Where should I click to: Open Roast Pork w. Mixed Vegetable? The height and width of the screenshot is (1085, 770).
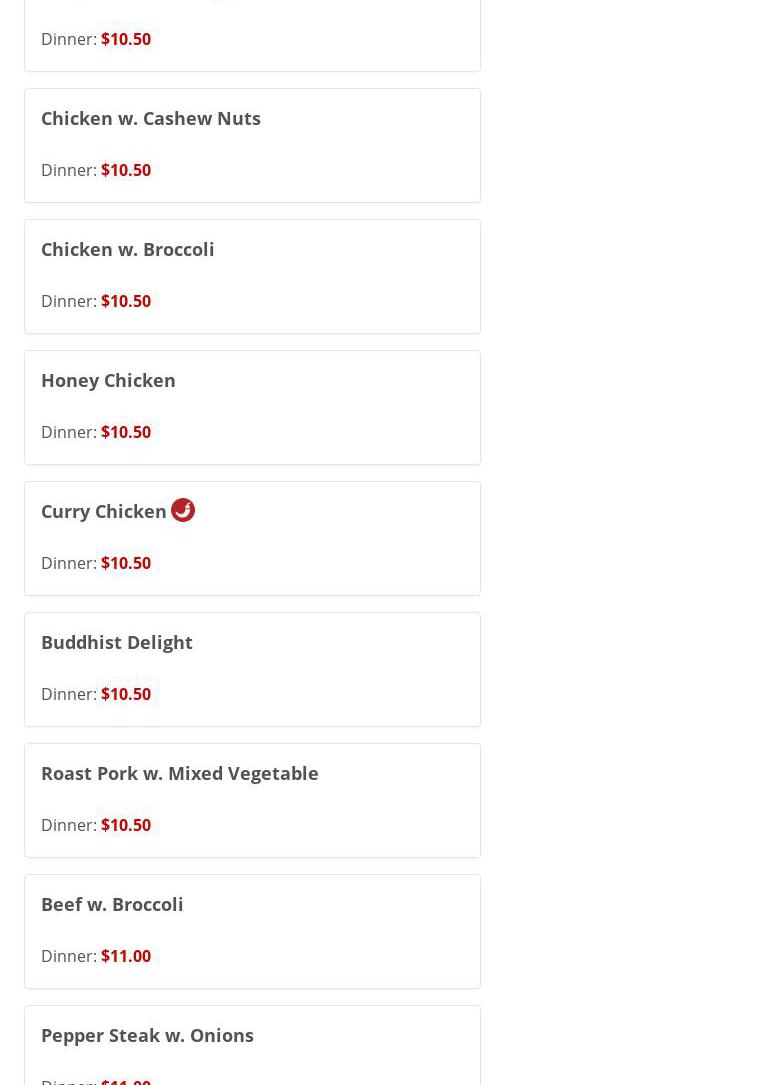tap(180, 774)
